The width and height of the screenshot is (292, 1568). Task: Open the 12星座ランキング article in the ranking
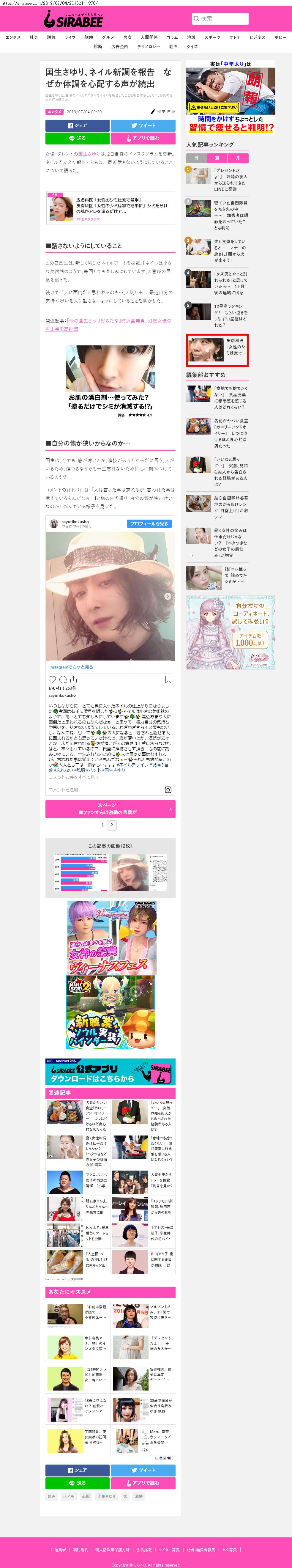(x=231, y=315)
